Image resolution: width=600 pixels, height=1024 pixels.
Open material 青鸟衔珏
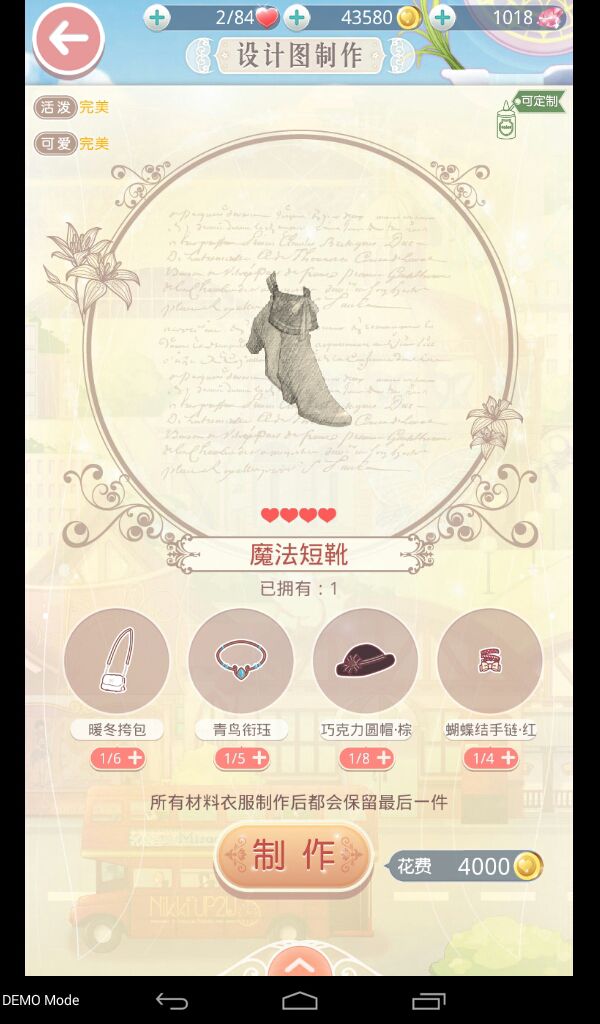pos(241,660)
